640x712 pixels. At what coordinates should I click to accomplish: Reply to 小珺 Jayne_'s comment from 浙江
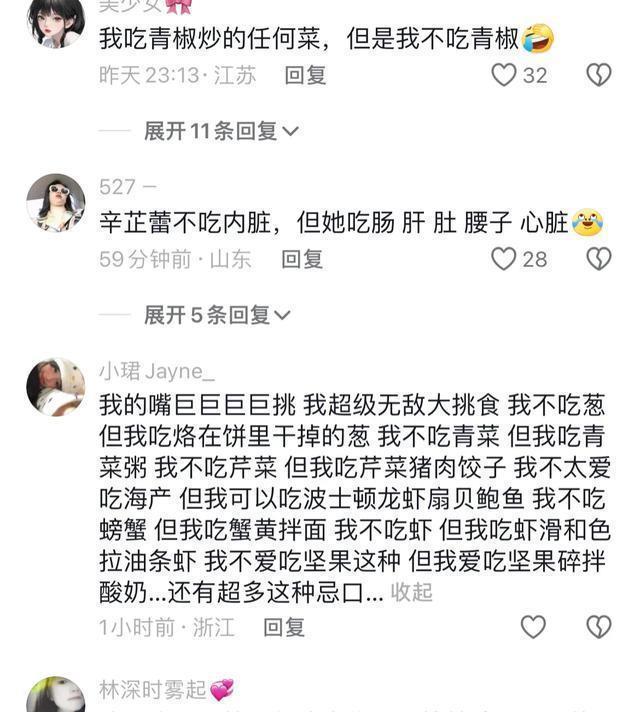pyautogui.click(x=284, y=627)
